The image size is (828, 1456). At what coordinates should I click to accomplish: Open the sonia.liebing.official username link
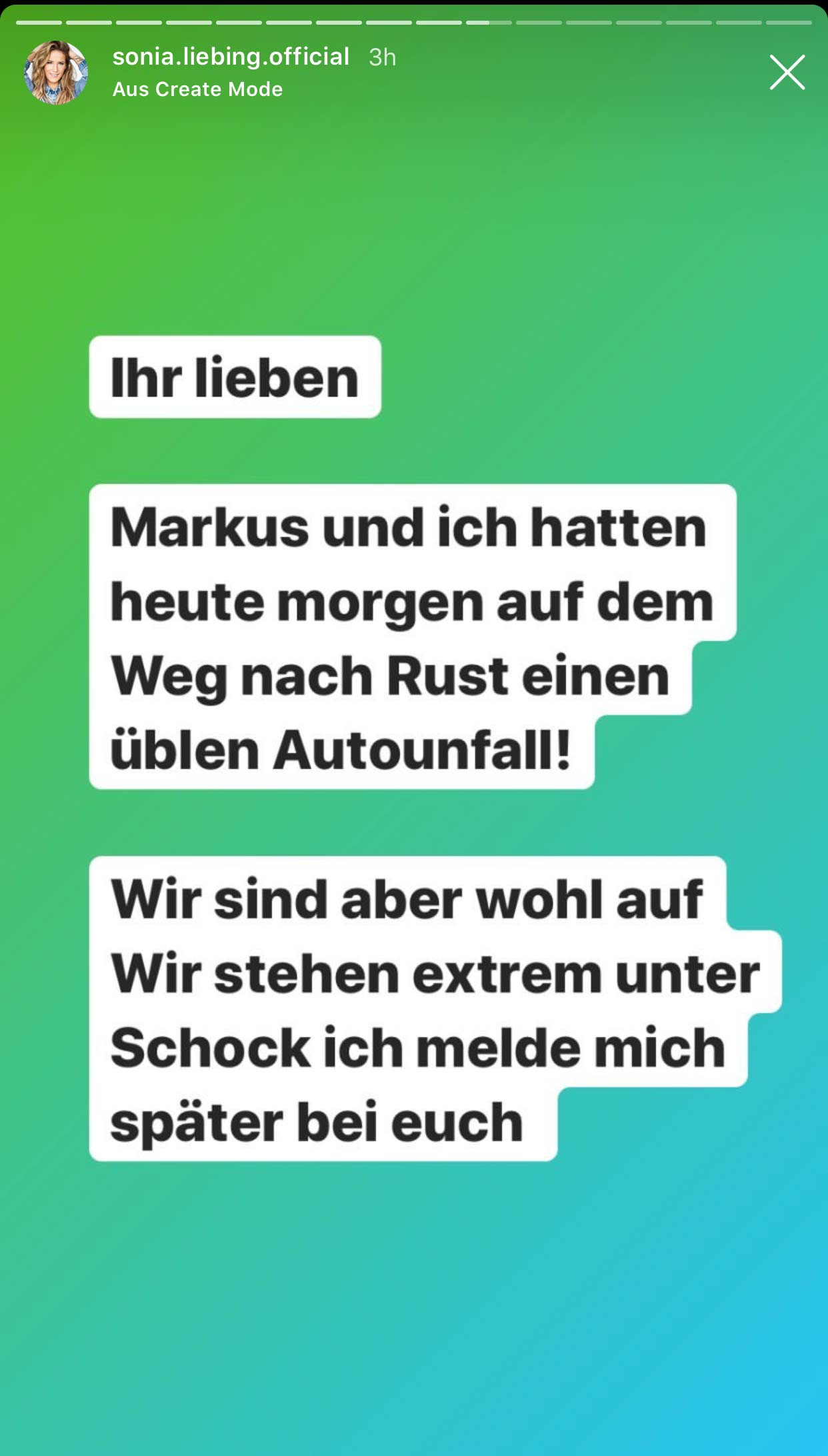tap(231, 57)
